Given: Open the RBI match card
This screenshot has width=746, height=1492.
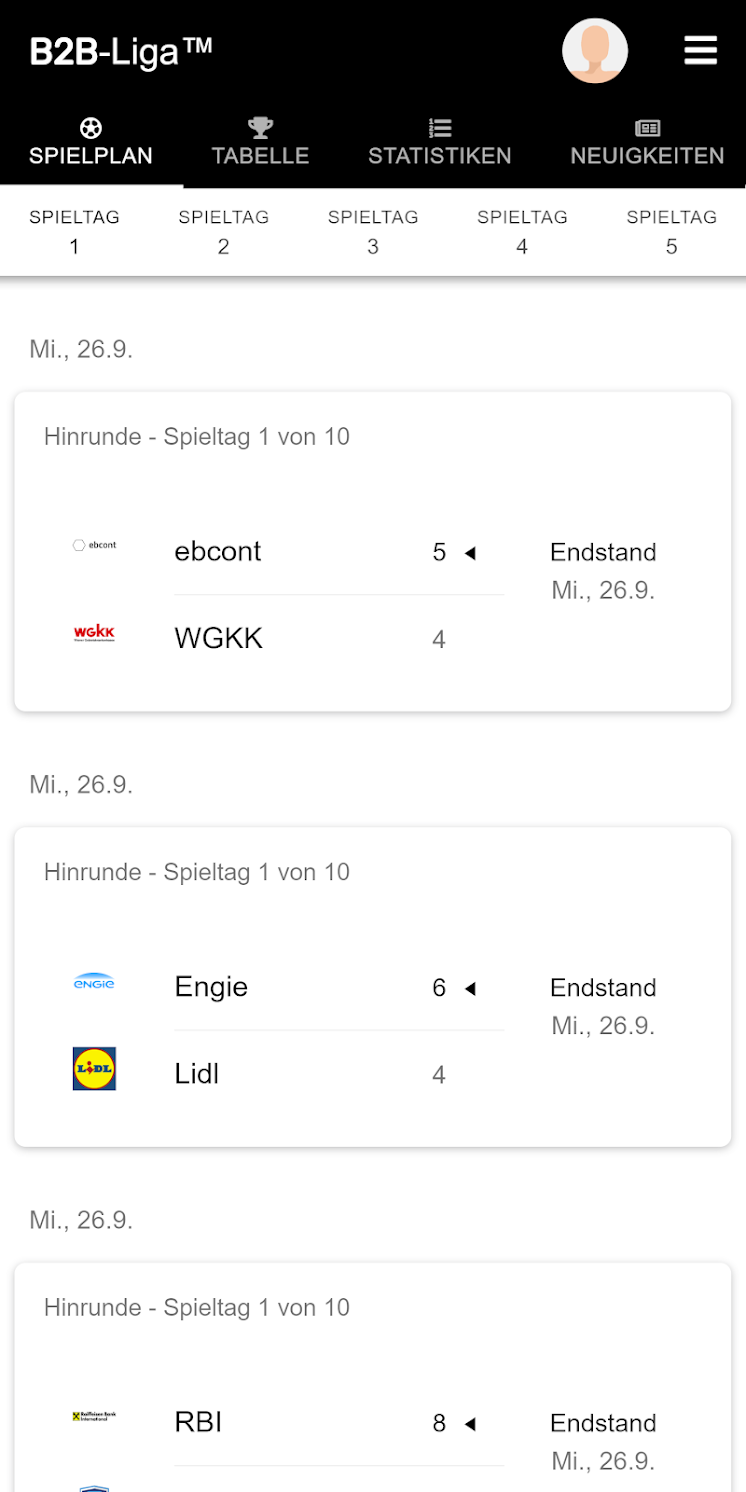Looking at the screenshot, I should click(373, 1377).
